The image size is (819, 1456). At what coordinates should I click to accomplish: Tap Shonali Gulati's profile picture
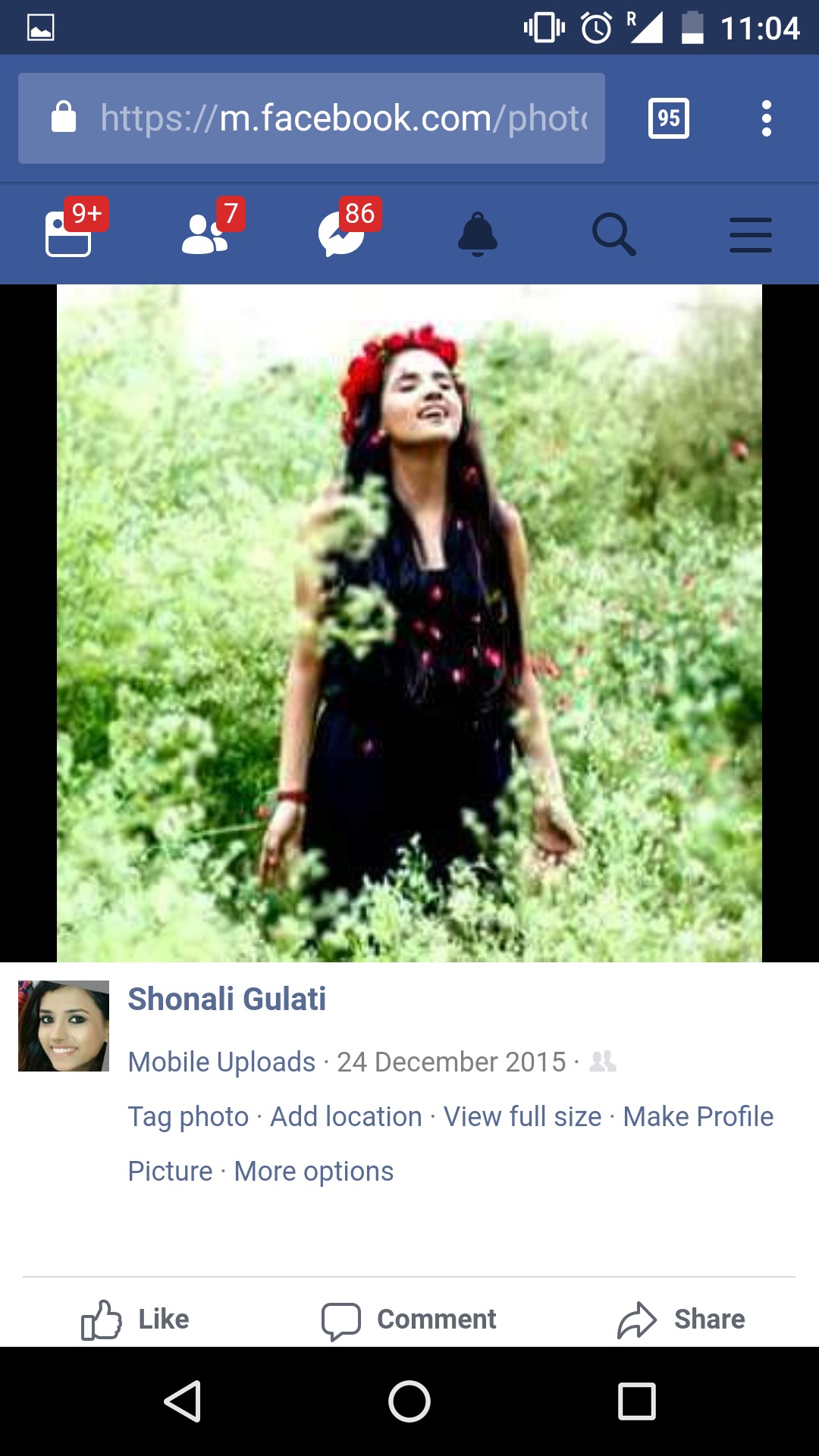pos(64,1026)
